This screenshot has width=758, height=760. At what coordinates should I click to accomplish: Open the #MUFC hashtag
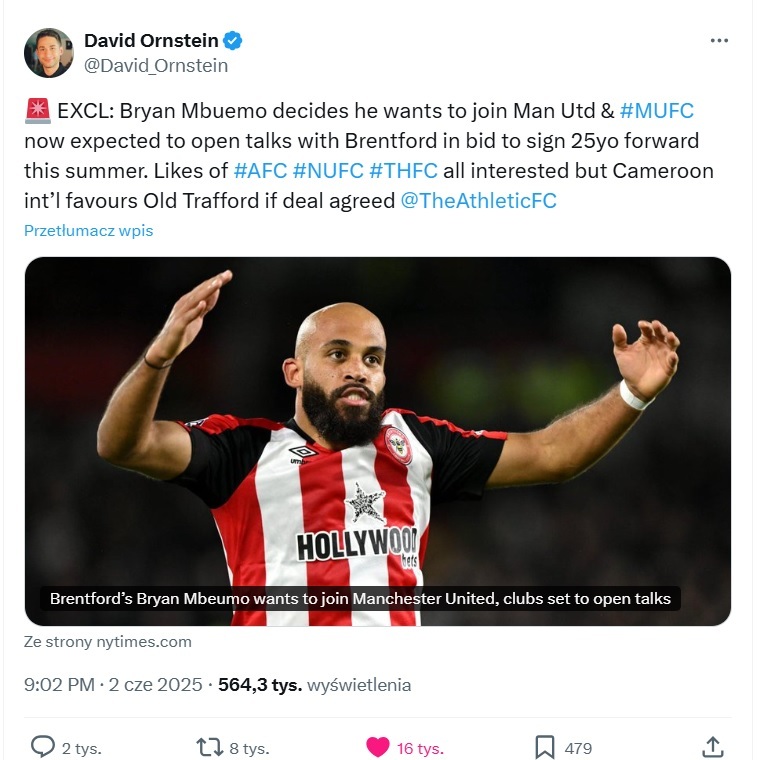coord(656,110)
